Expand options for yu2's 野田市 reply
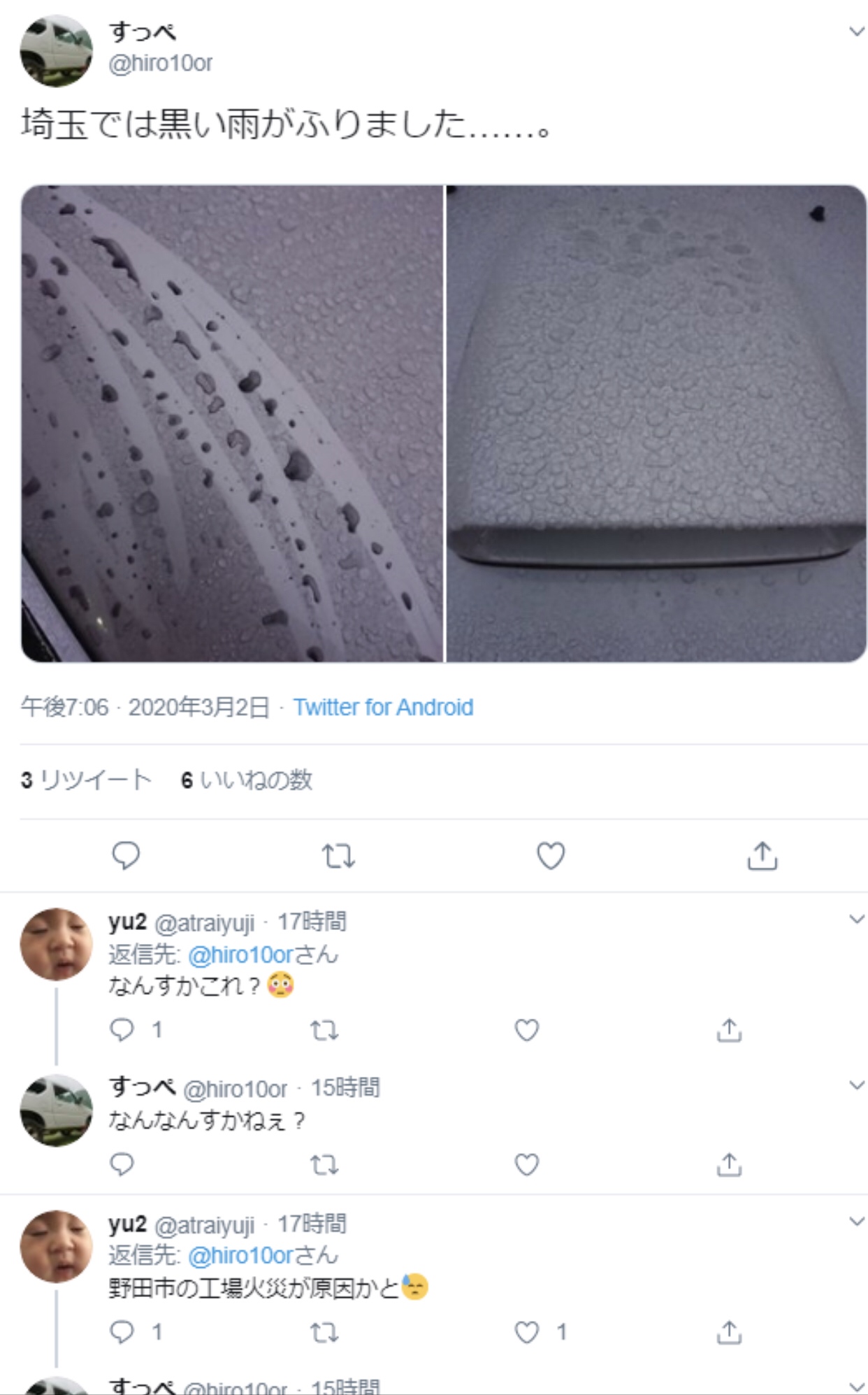 [856, 1222]
